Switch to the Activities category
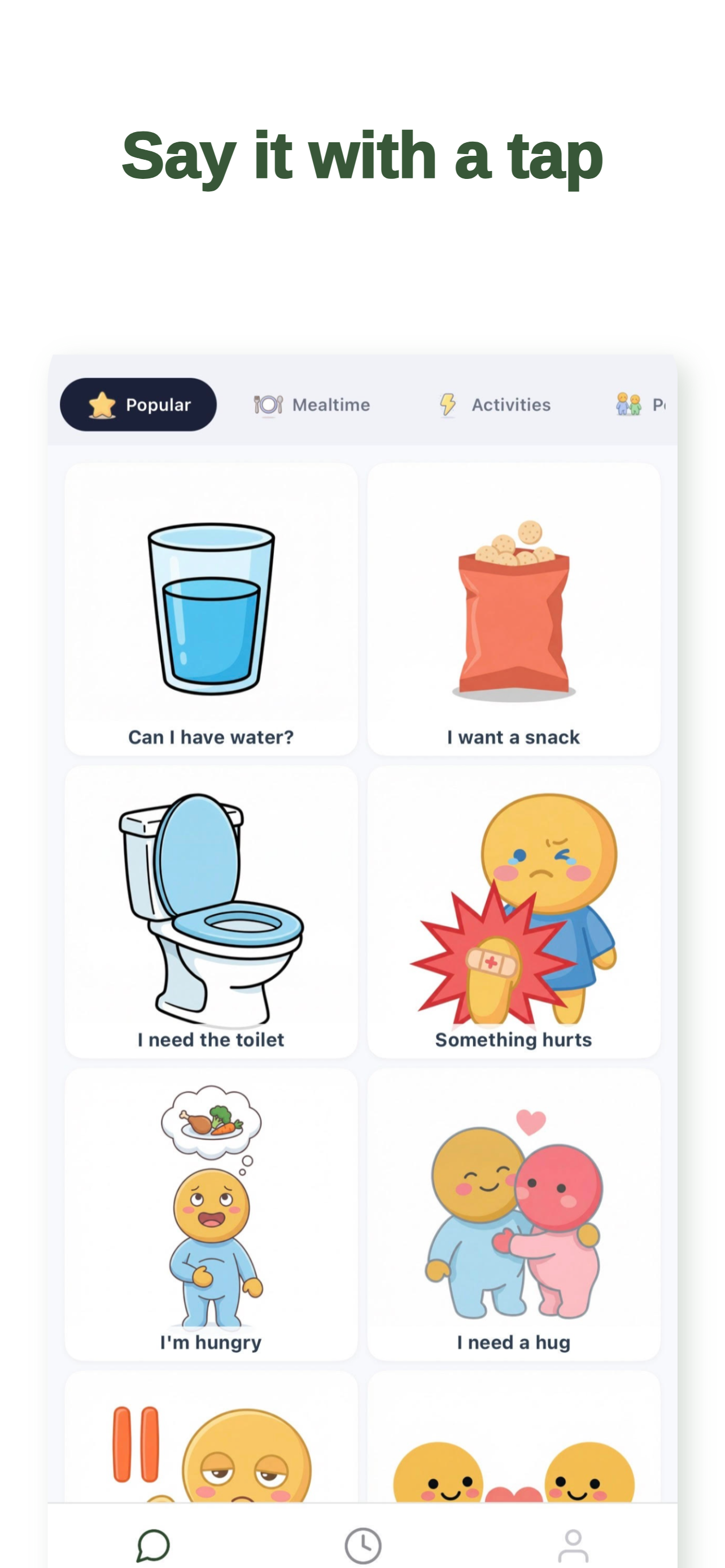 495,404
